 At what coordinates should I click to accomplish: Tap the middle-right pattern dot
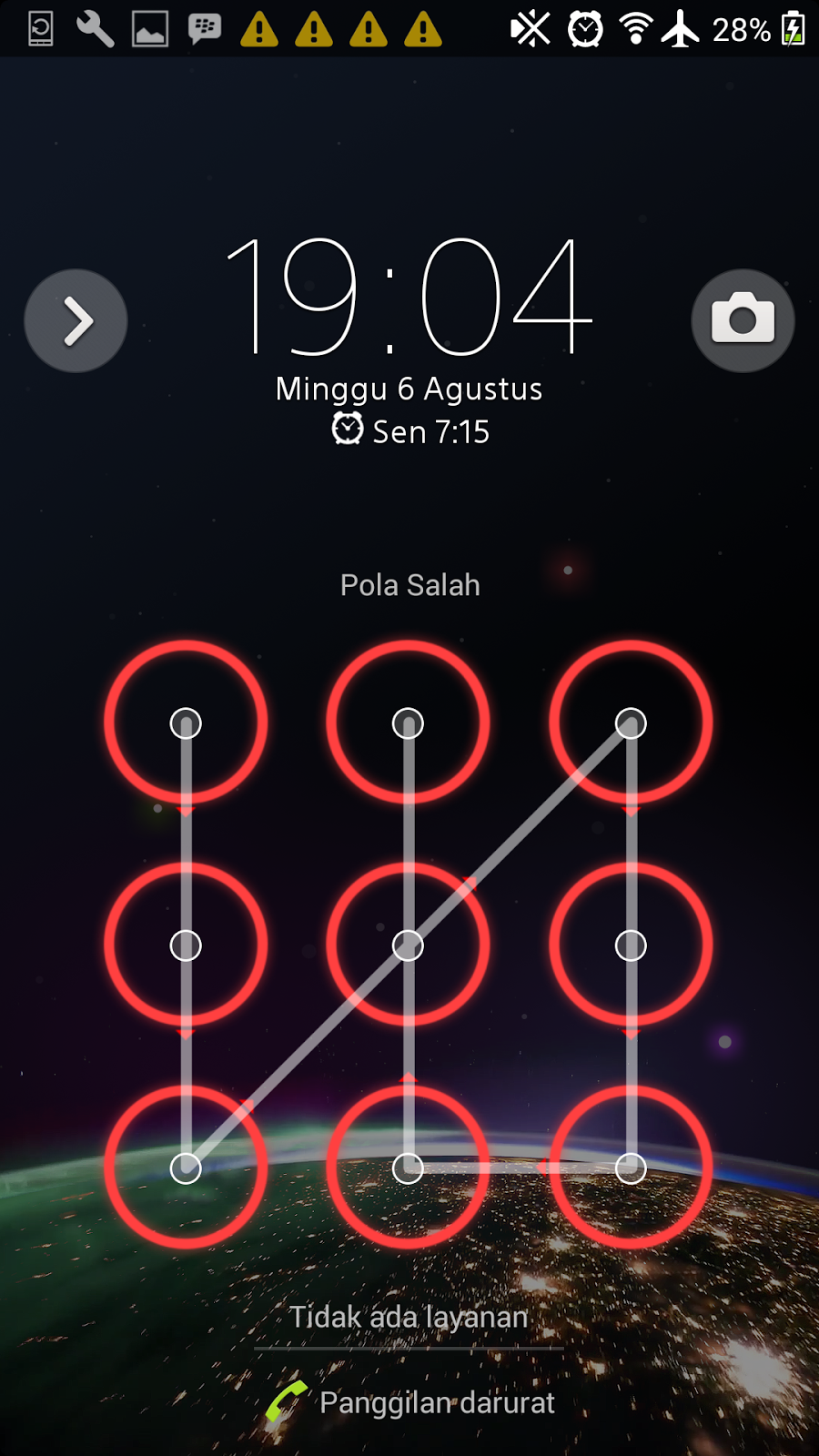[x=631, y=945]
